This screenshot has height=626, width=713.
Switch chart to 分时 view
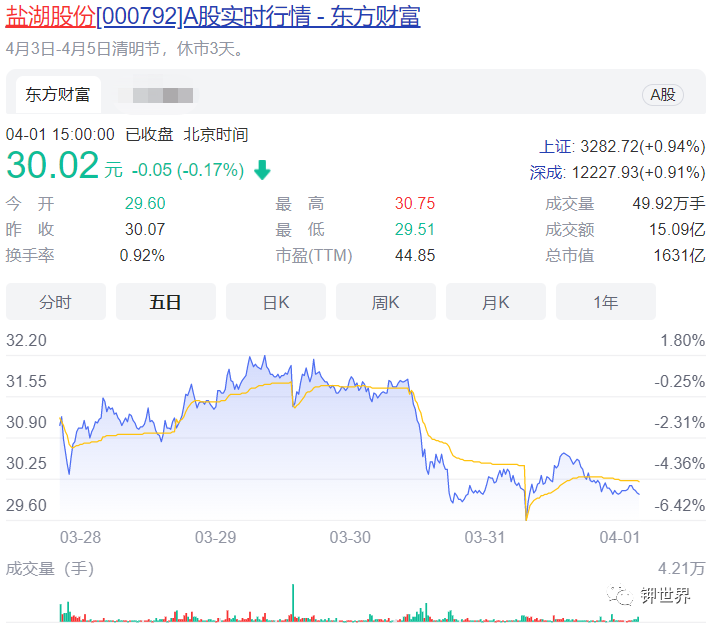click(x=56, y=302)
